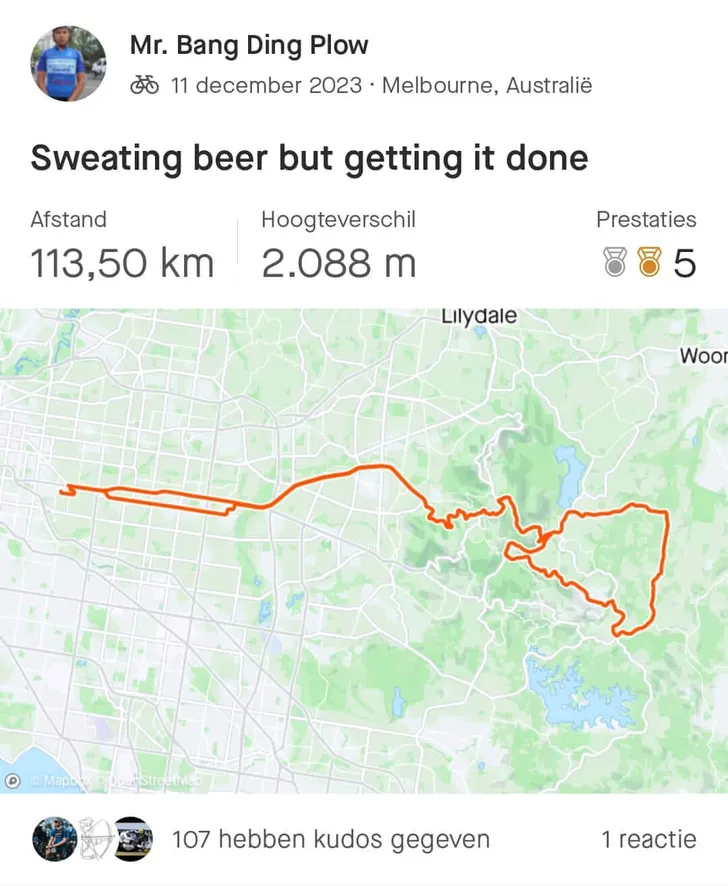Image resolution: width=728 pixels, height=886 pixels.
Task: Open Mr. Bang Ding Plow's profile picture
Action: click(68, 64)
